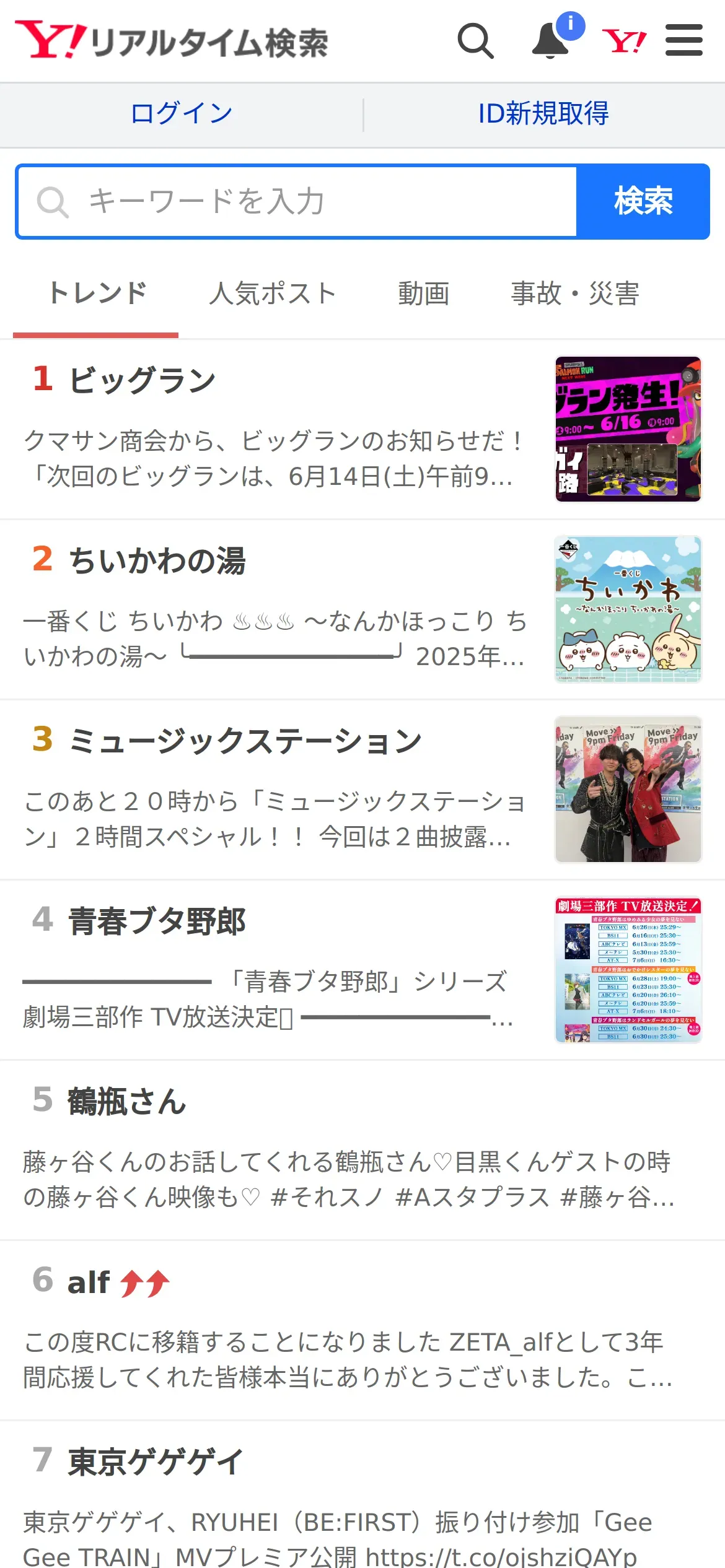Switch to the 事故・災害 tab
Screen dimensions: 725x1568
575,294
